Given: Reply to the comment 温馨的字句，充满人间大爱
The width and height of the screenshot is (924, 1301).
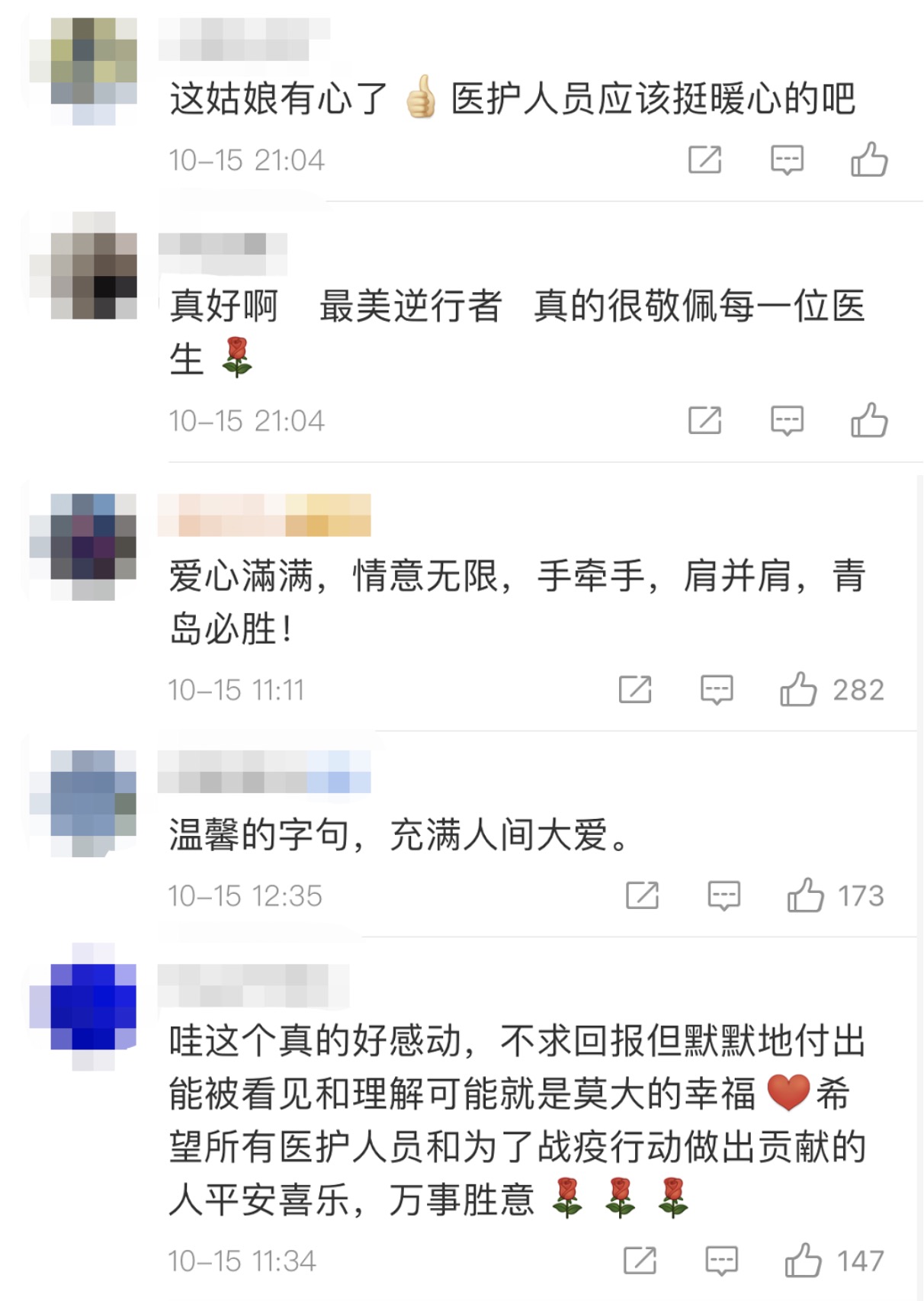Looking at the screenshot, I should pos(723,895).
